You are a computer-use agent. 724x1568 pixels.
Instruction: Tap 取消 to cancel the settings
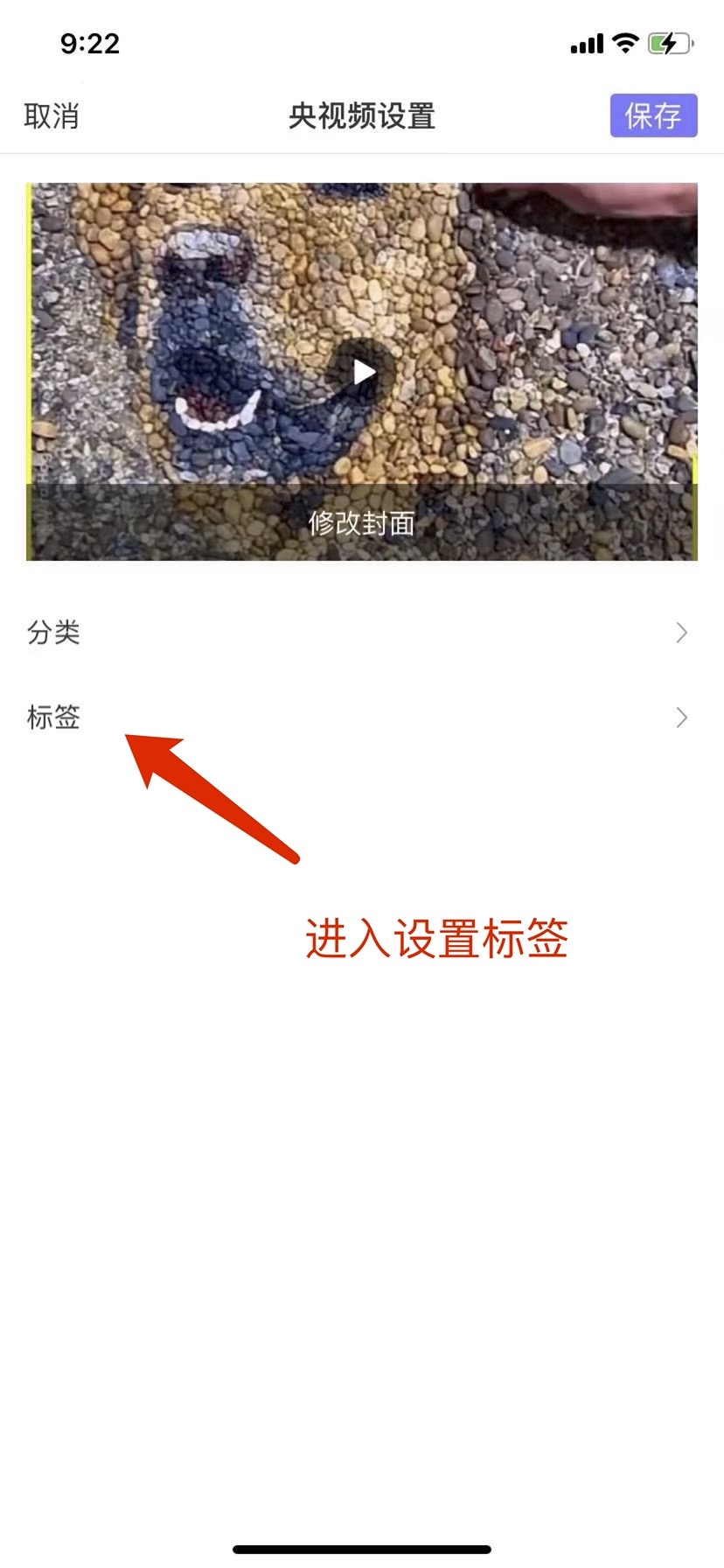click(52, 115)
